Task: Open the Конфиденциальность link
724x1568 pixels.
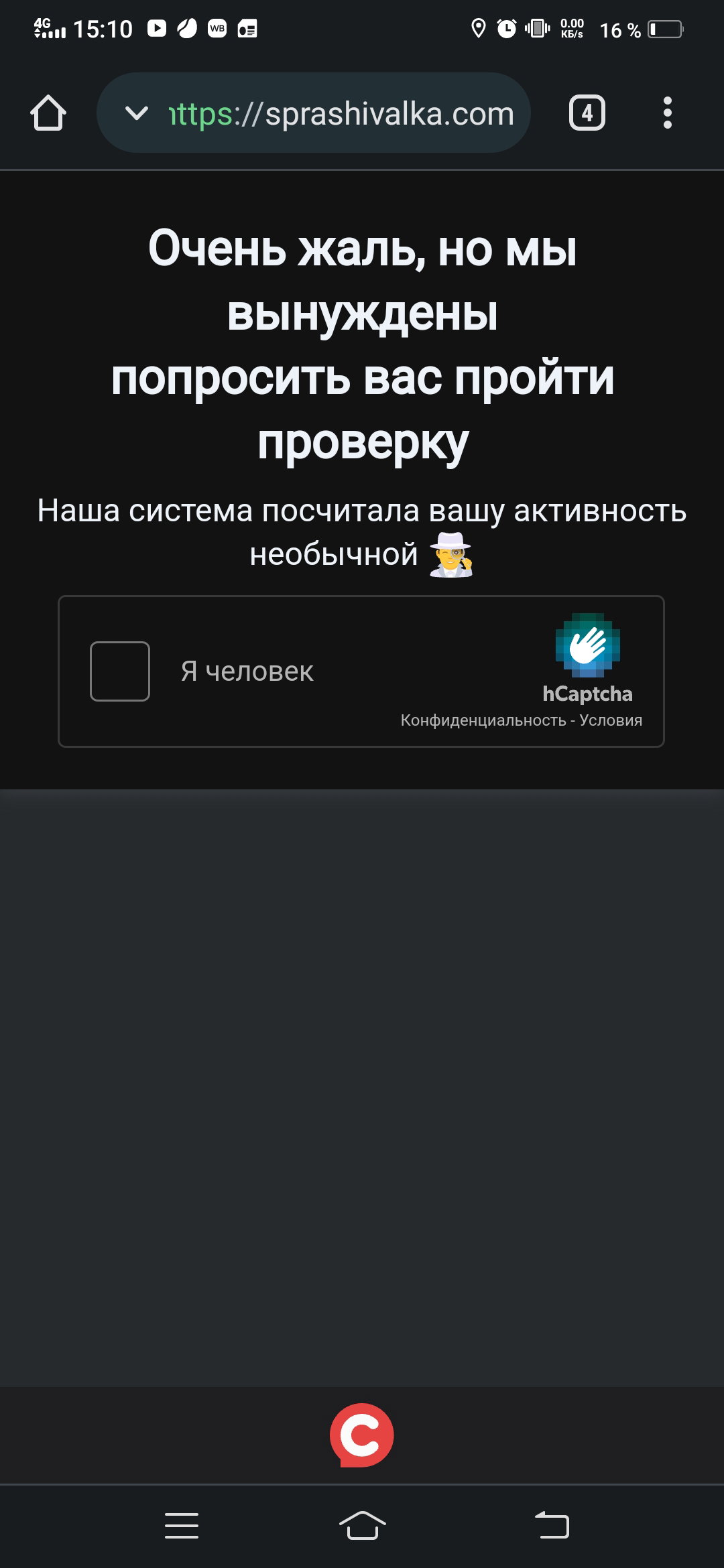Action: 483,720
